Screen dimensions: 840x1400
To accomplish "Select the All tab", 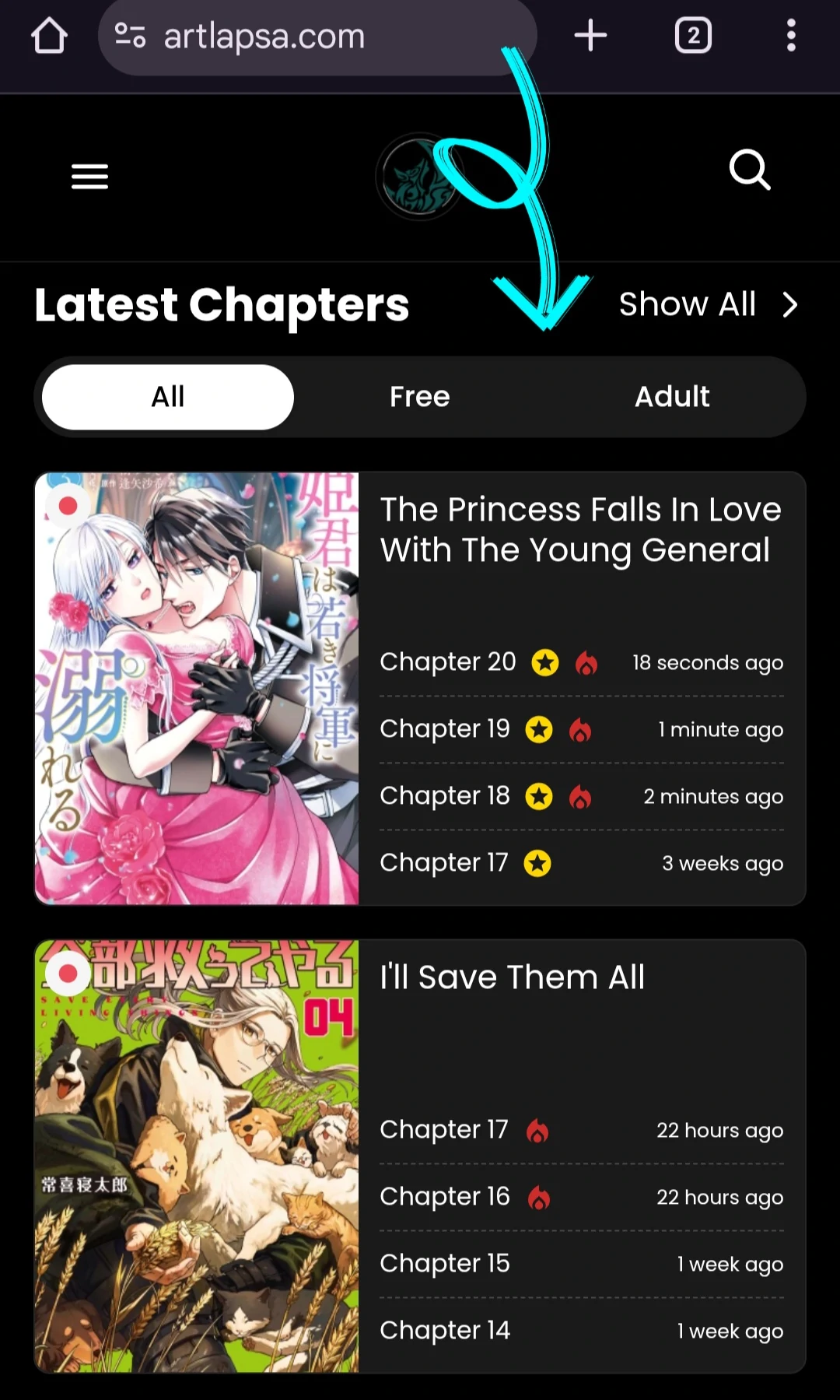I will click(168, 397).
